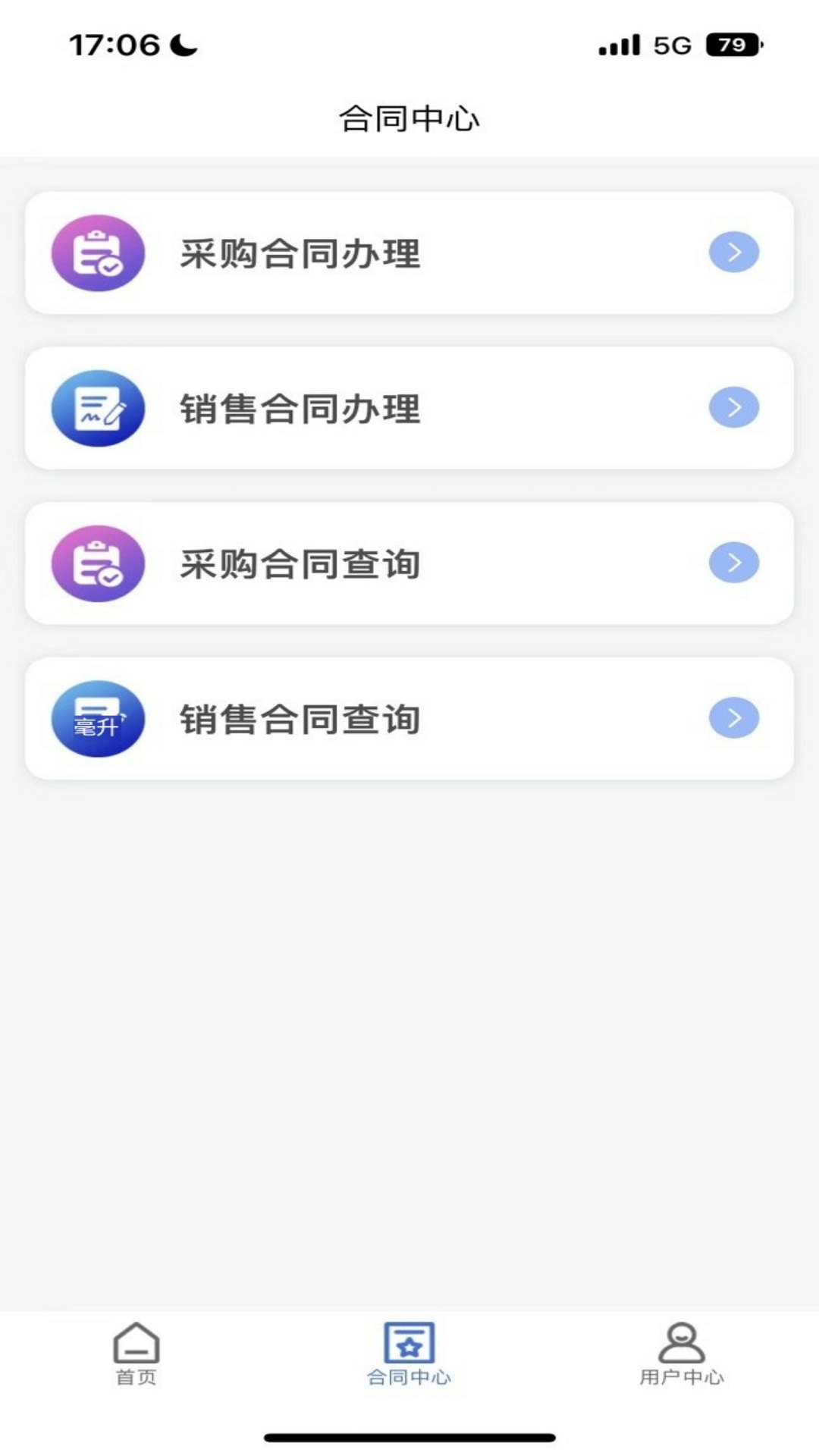The width and height of the screenshot is (819, 1456).
Task: Open 采购合同查询 using the right arrow
Action: coord(732,563)
